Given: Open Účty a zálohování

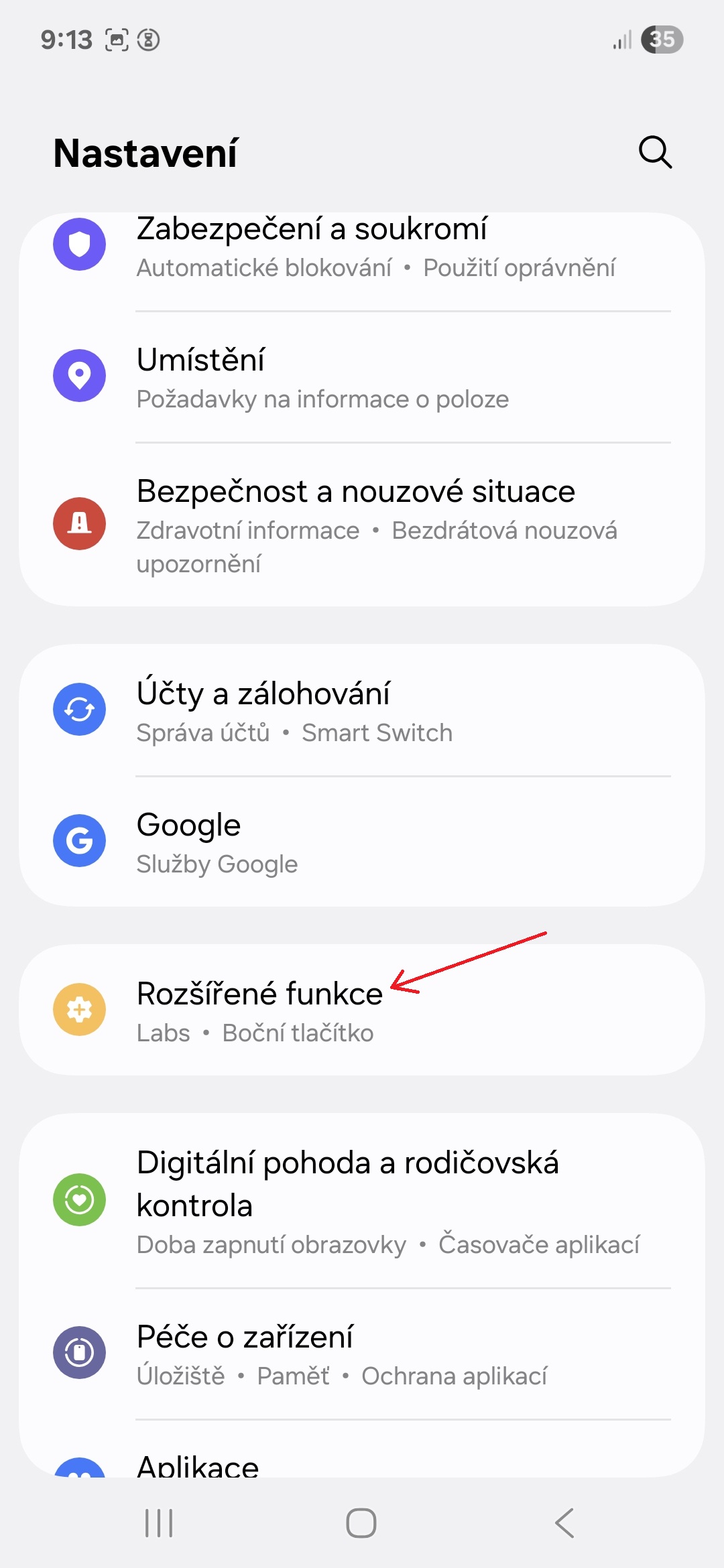Looking at the screenshot, I should (x=362, y=710).
